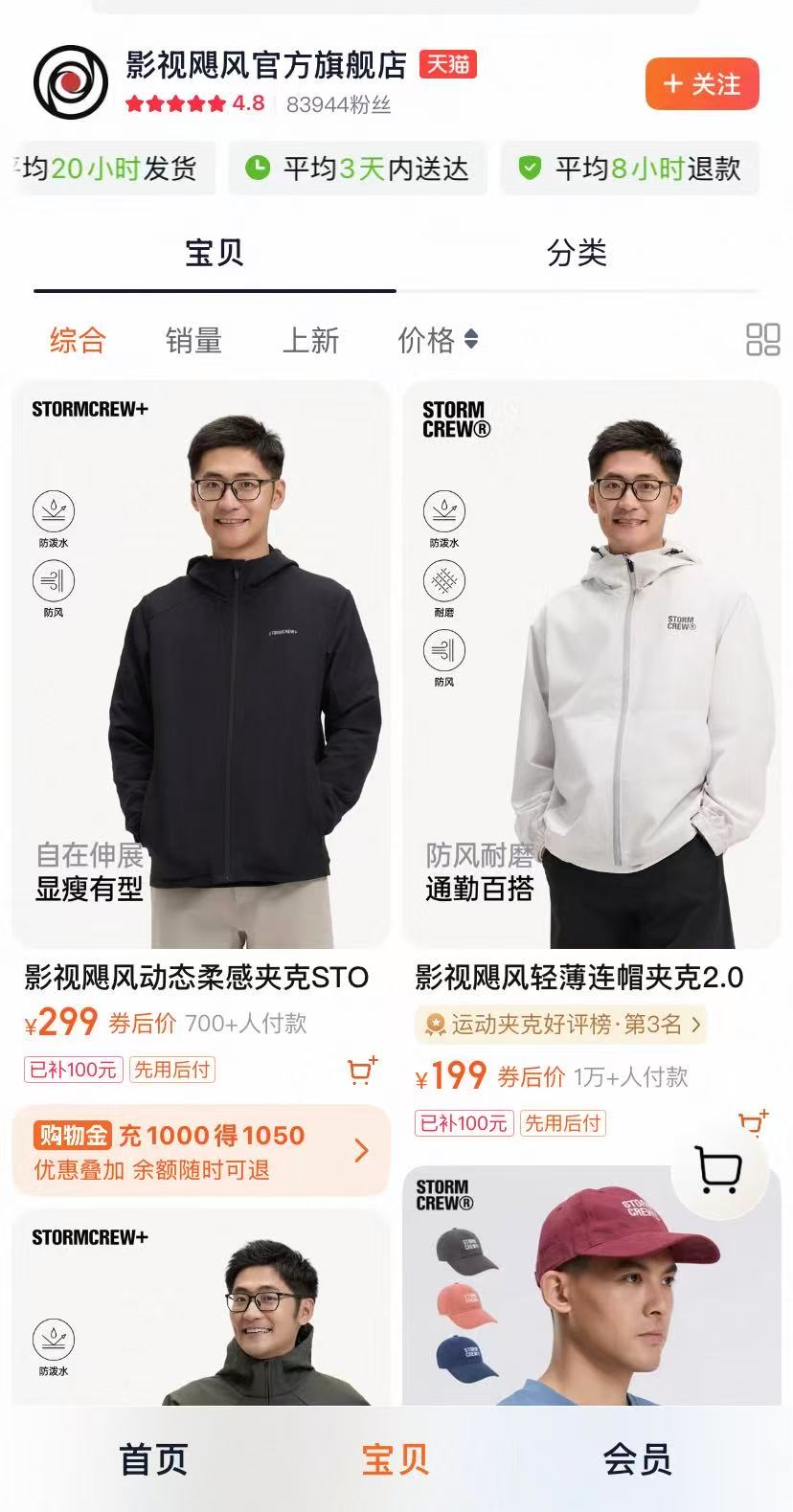The width and height of the screenshot is (793, 1512).
Task: Switch to the 分类 tab
Action: point(577,254)
